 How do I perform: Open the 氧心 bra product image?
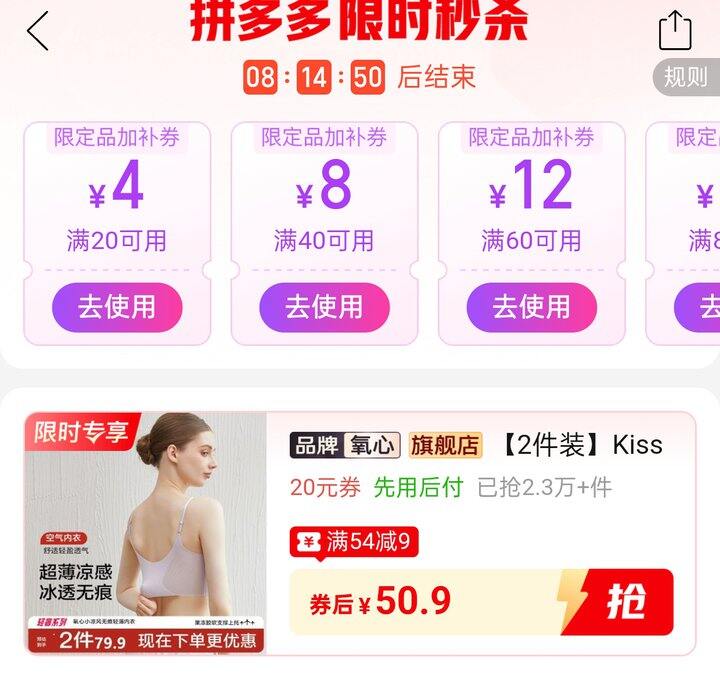146,532
